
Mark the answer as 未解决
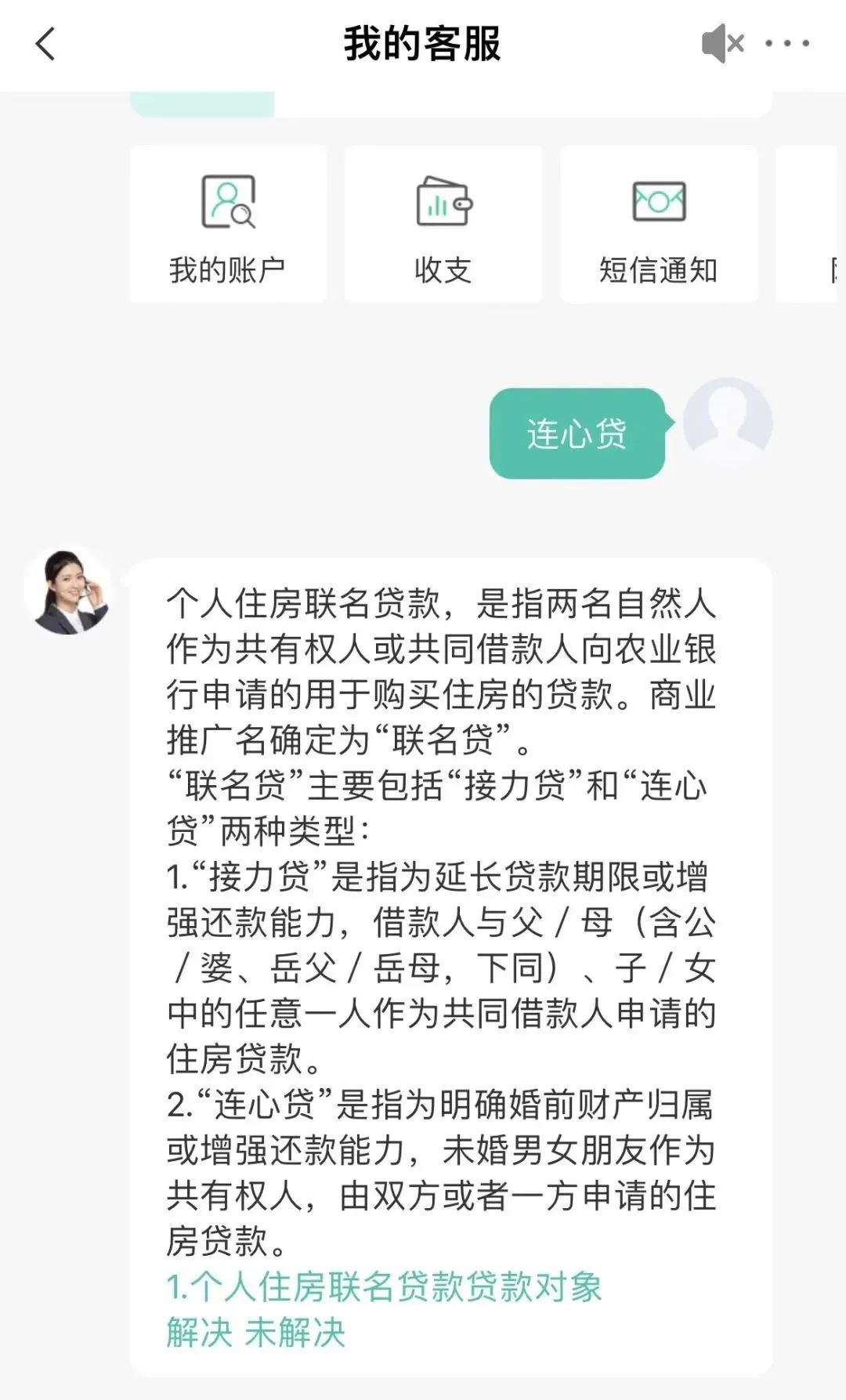295,1333
